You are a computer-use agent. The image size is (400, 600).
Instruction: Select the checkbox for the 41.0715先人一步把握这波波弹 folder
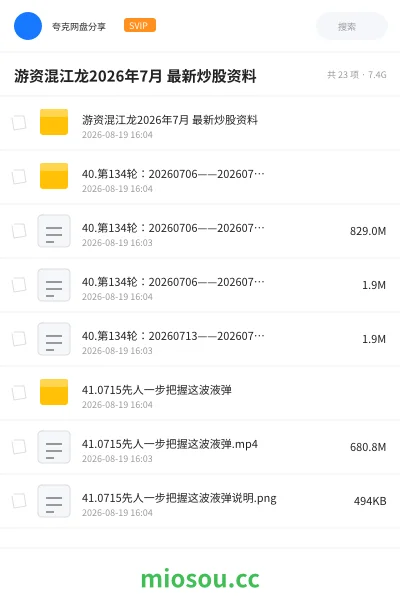click(19, 393)
